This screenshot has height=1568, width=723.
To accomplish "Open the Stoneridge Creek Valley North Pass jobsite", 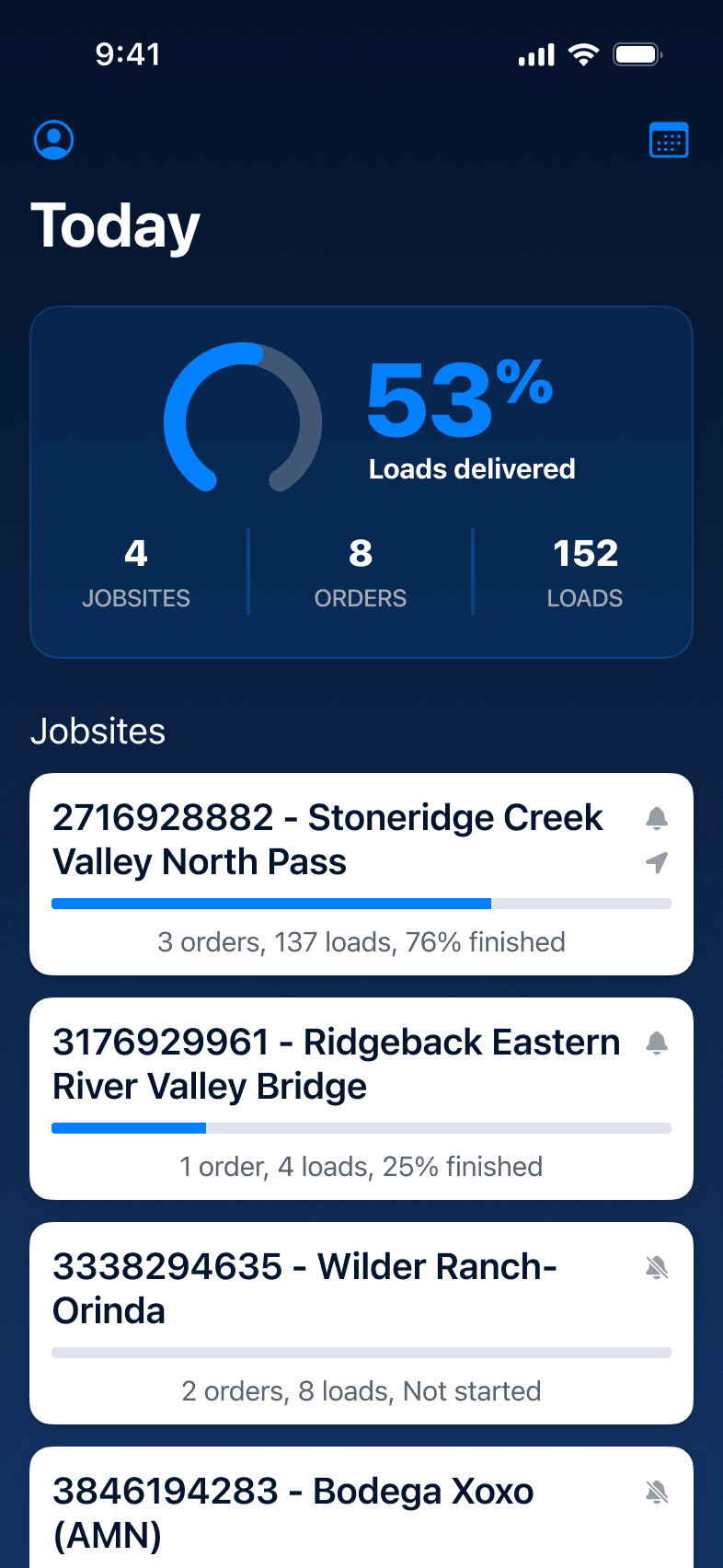I will 361,874.
